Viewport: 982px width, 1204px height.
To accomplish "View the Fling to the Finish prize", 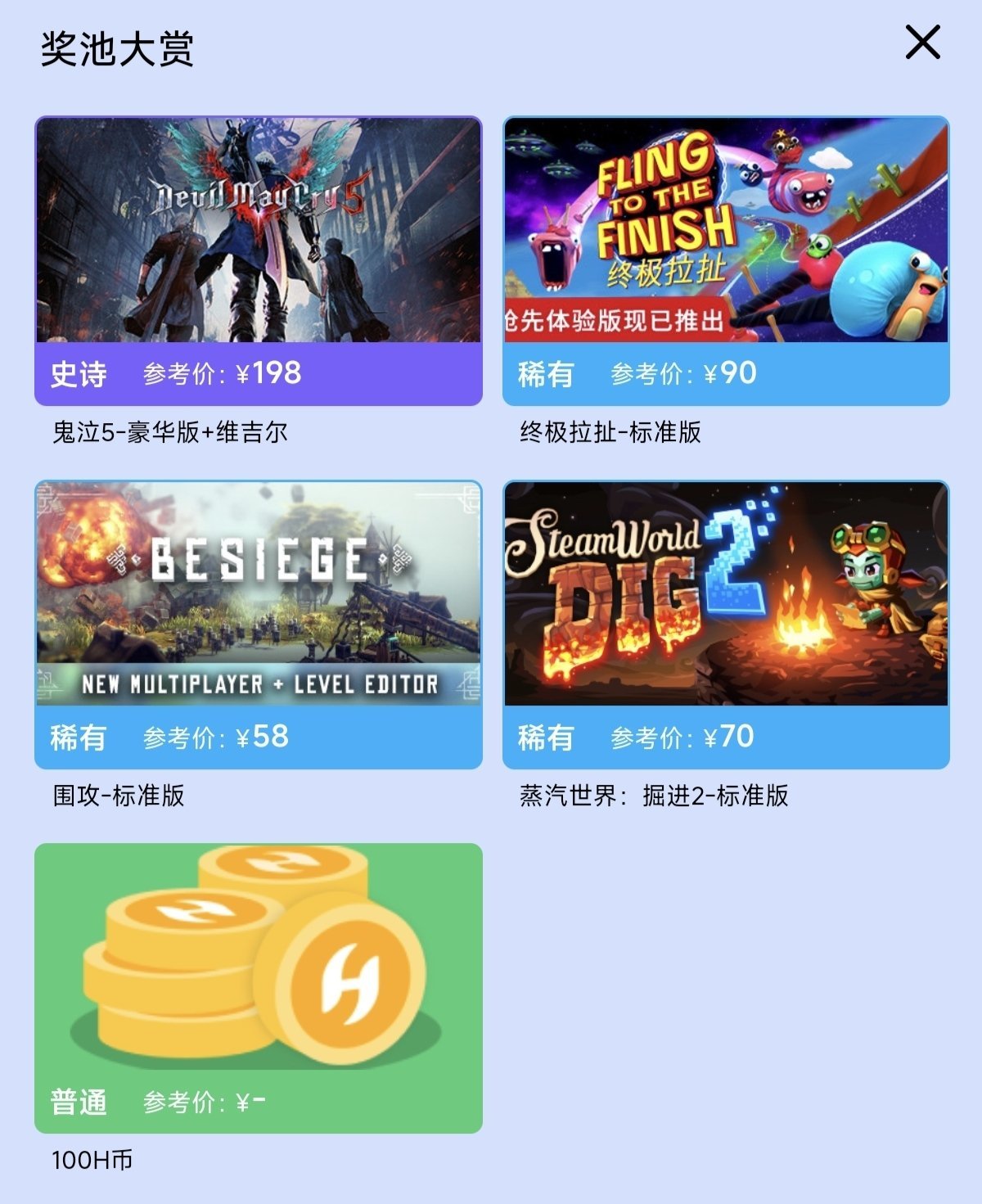I will [726, 260].
